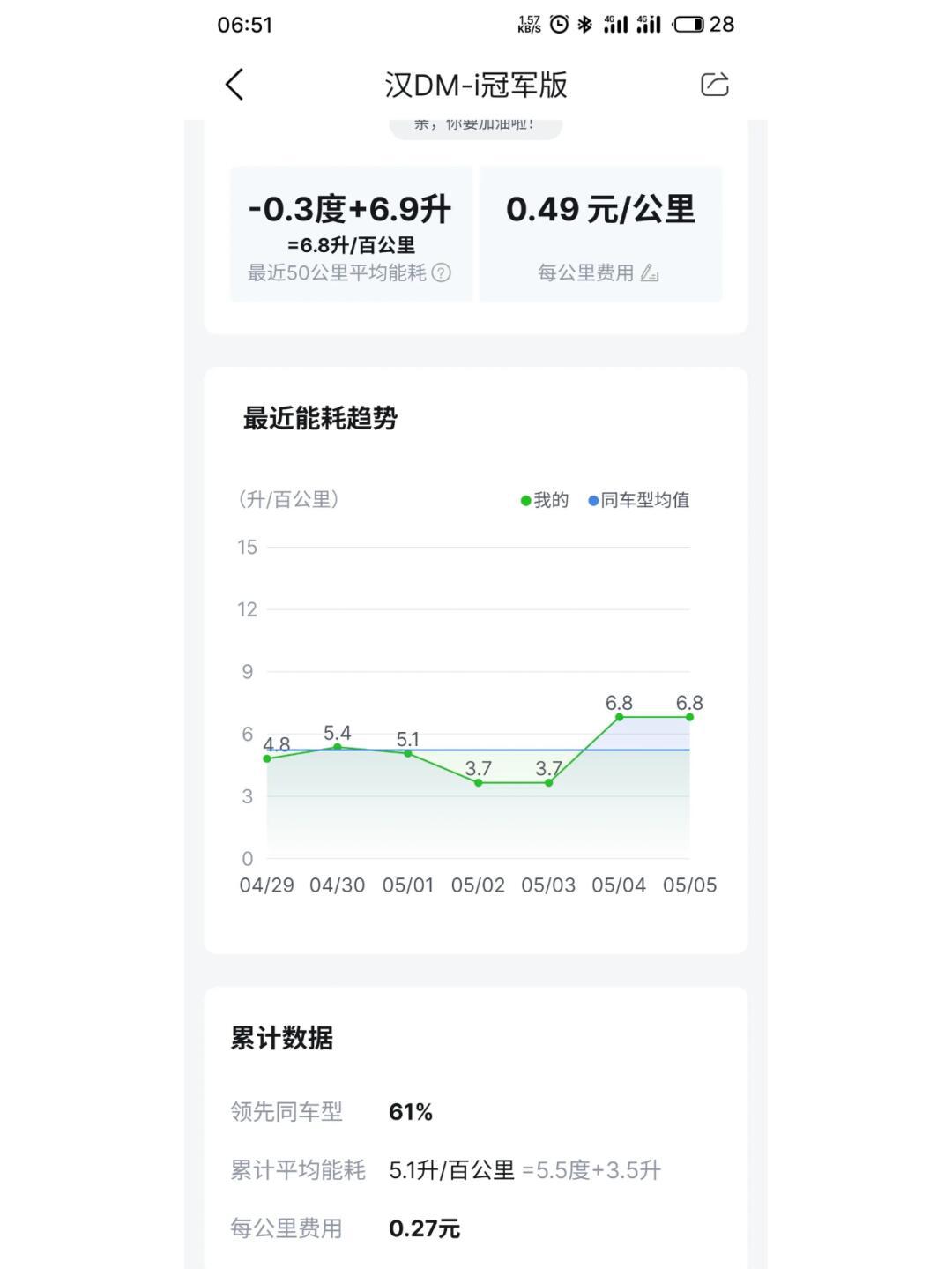This screenshot has width=952, height=1269.
Task: Open help icon beside 最近50公里平均能耗
Action: pos(442,273)
